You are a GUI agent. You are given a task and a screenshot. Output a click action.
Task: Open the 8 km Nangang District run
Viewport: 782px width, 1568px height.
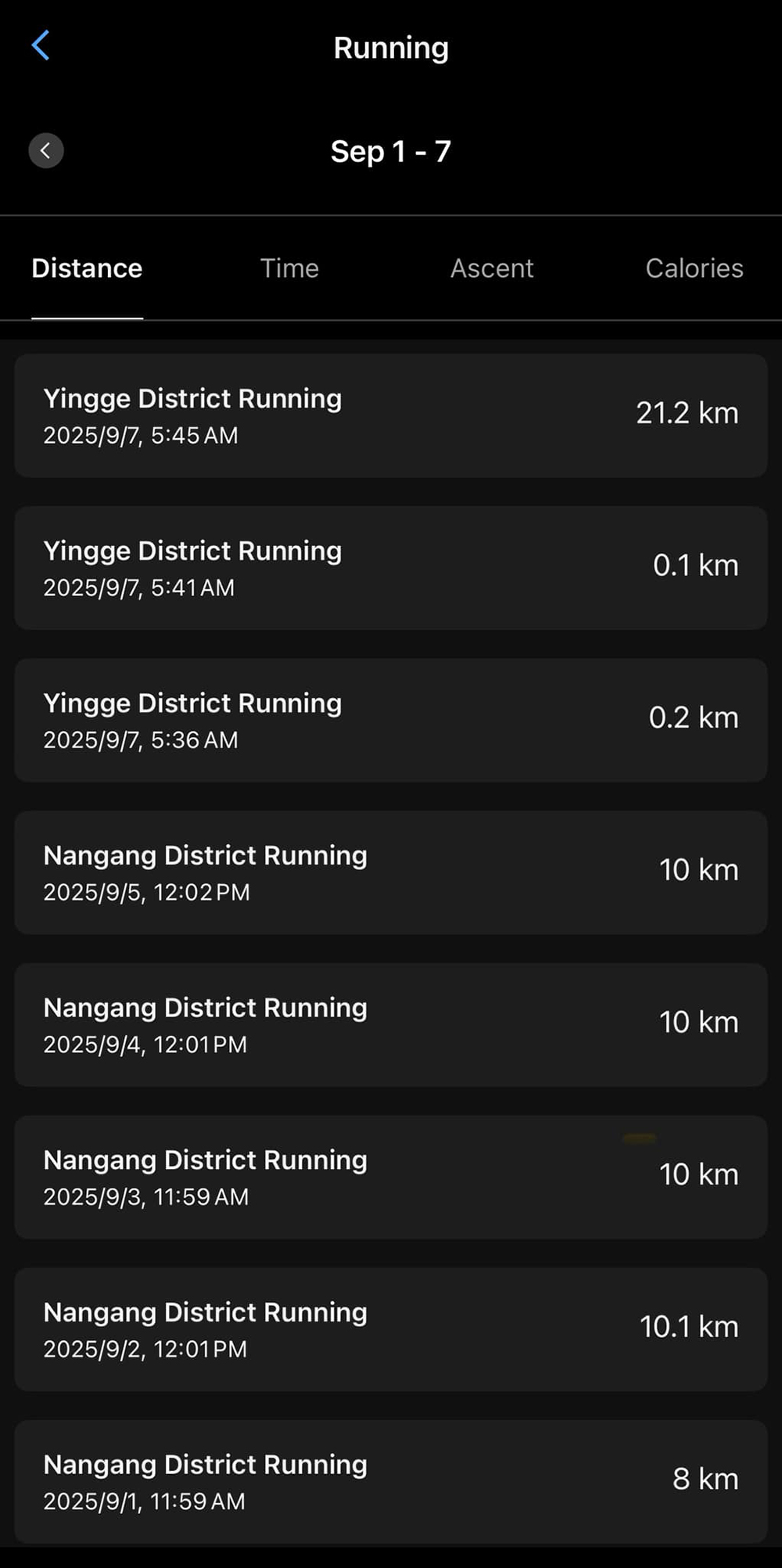point(391,1481)
